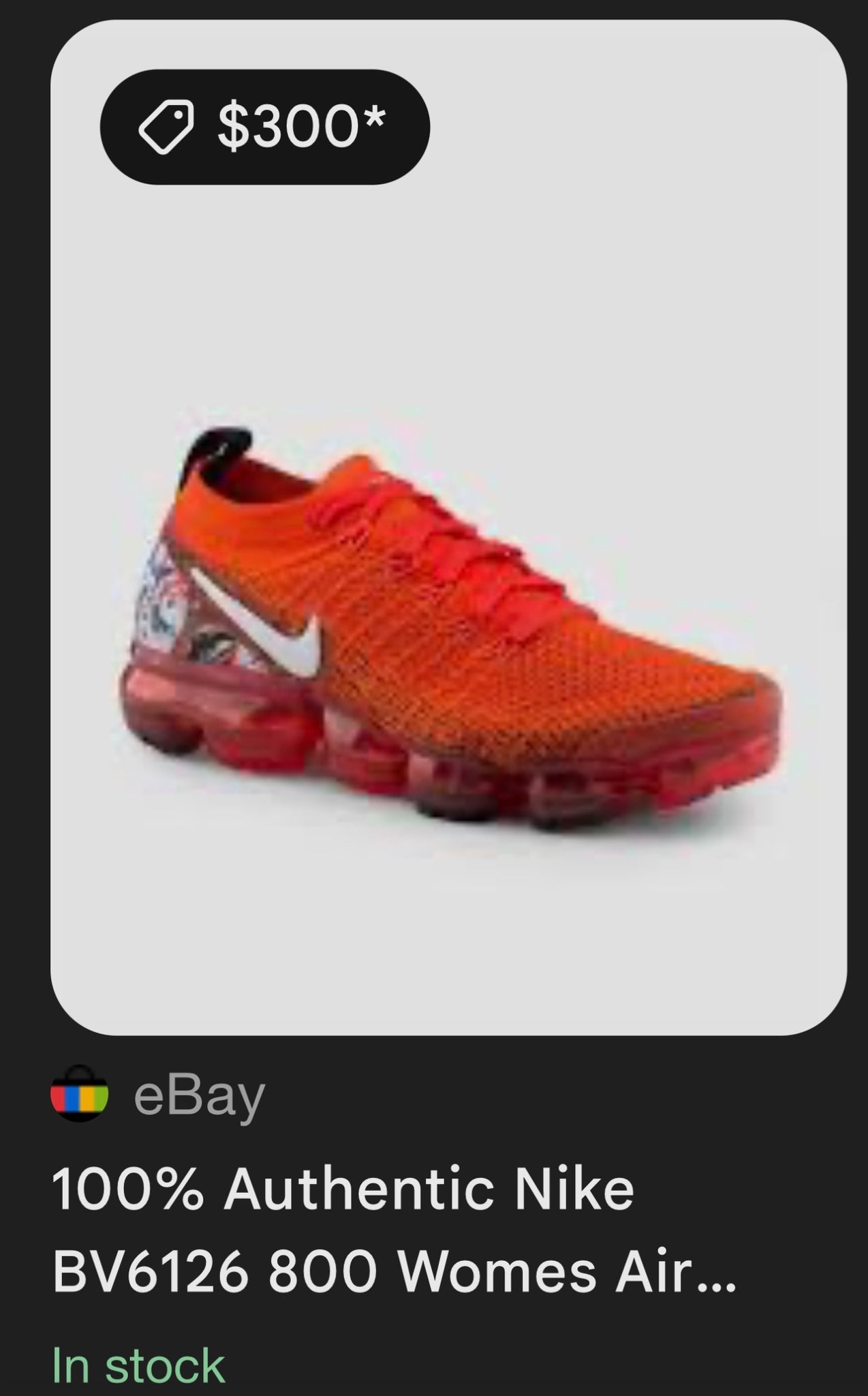Open the eBay Nike BV6126 product card
The height and width of the screenshot is (1396, 868).
pyautogui.click(x=448, y=613)
